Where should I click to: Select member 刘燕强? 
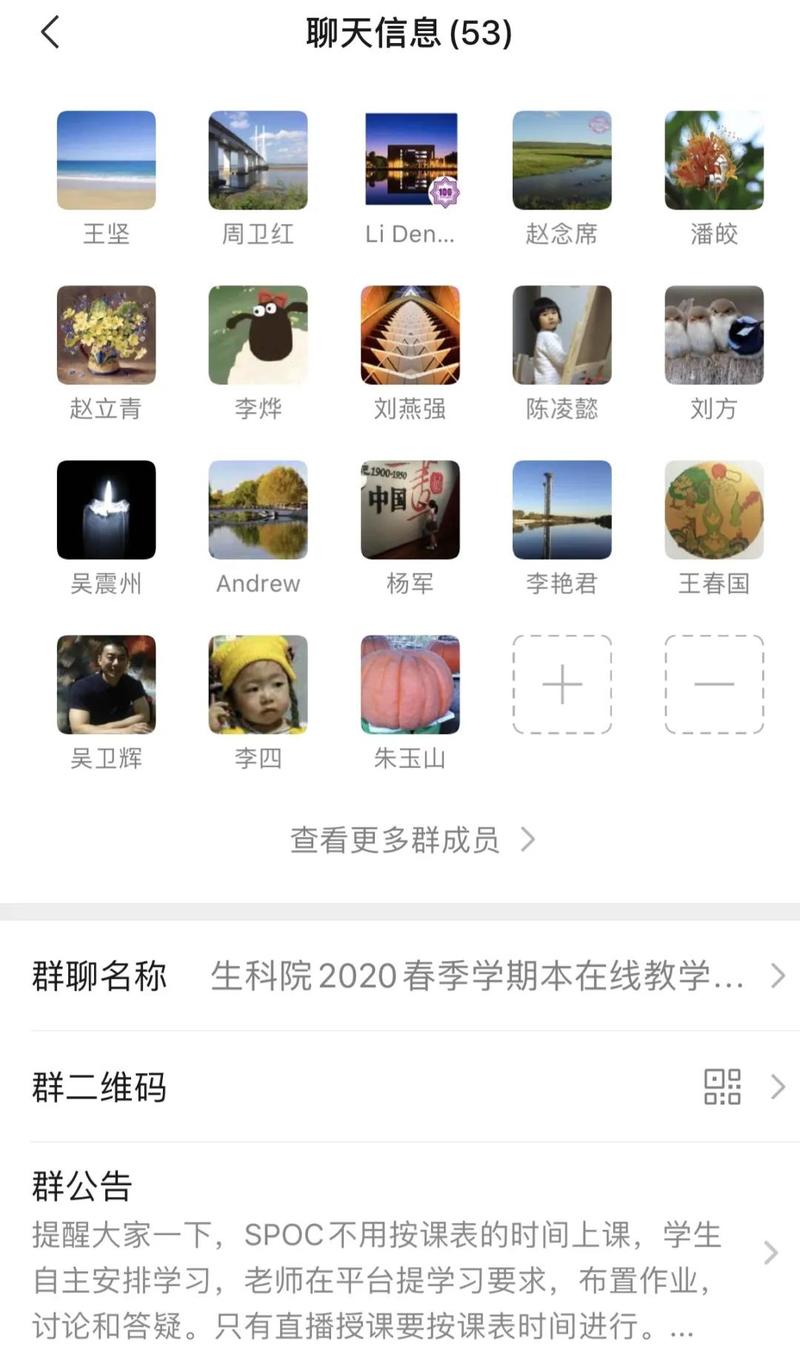click(410, 335)
